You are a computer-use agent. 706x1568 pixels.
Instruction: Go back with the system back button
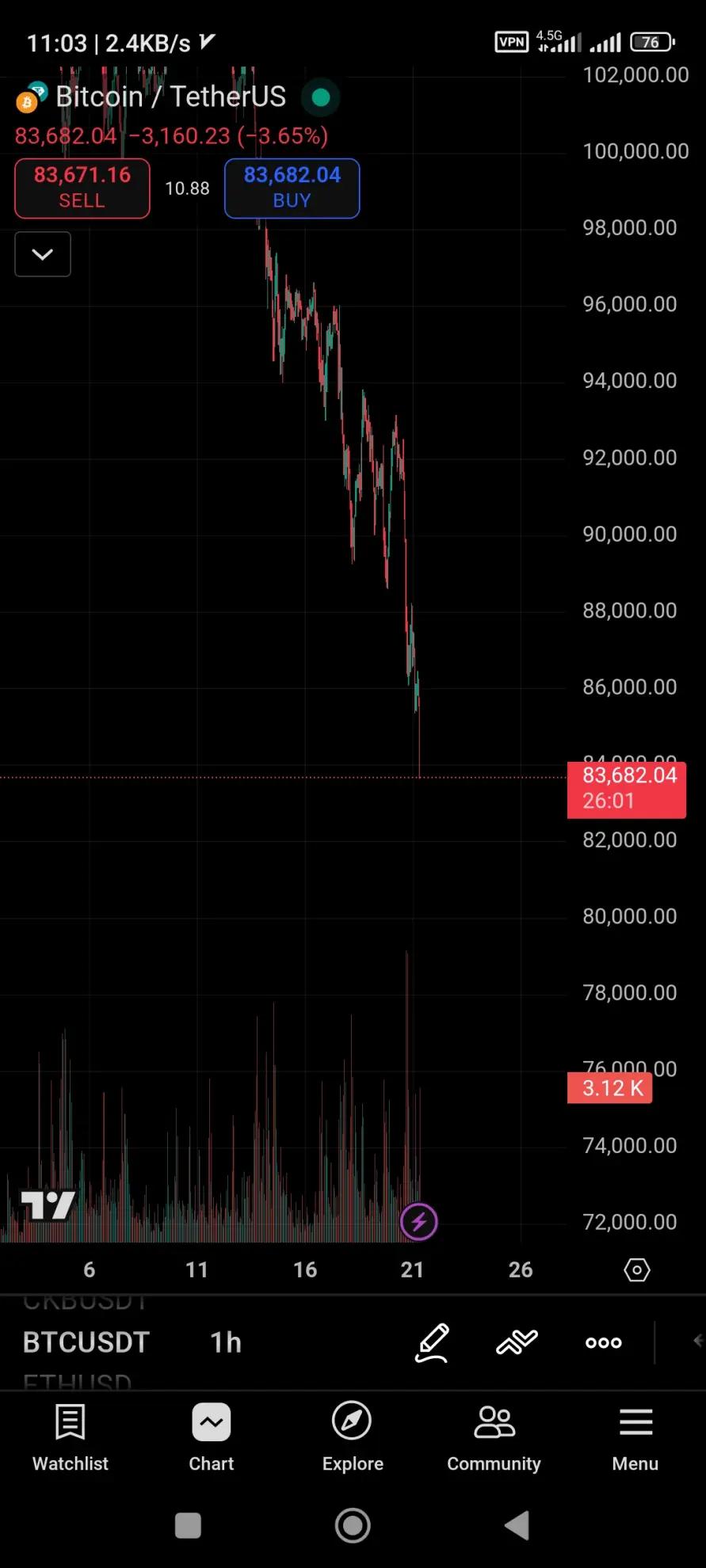pyautogui.click(x=517, y=1525)
